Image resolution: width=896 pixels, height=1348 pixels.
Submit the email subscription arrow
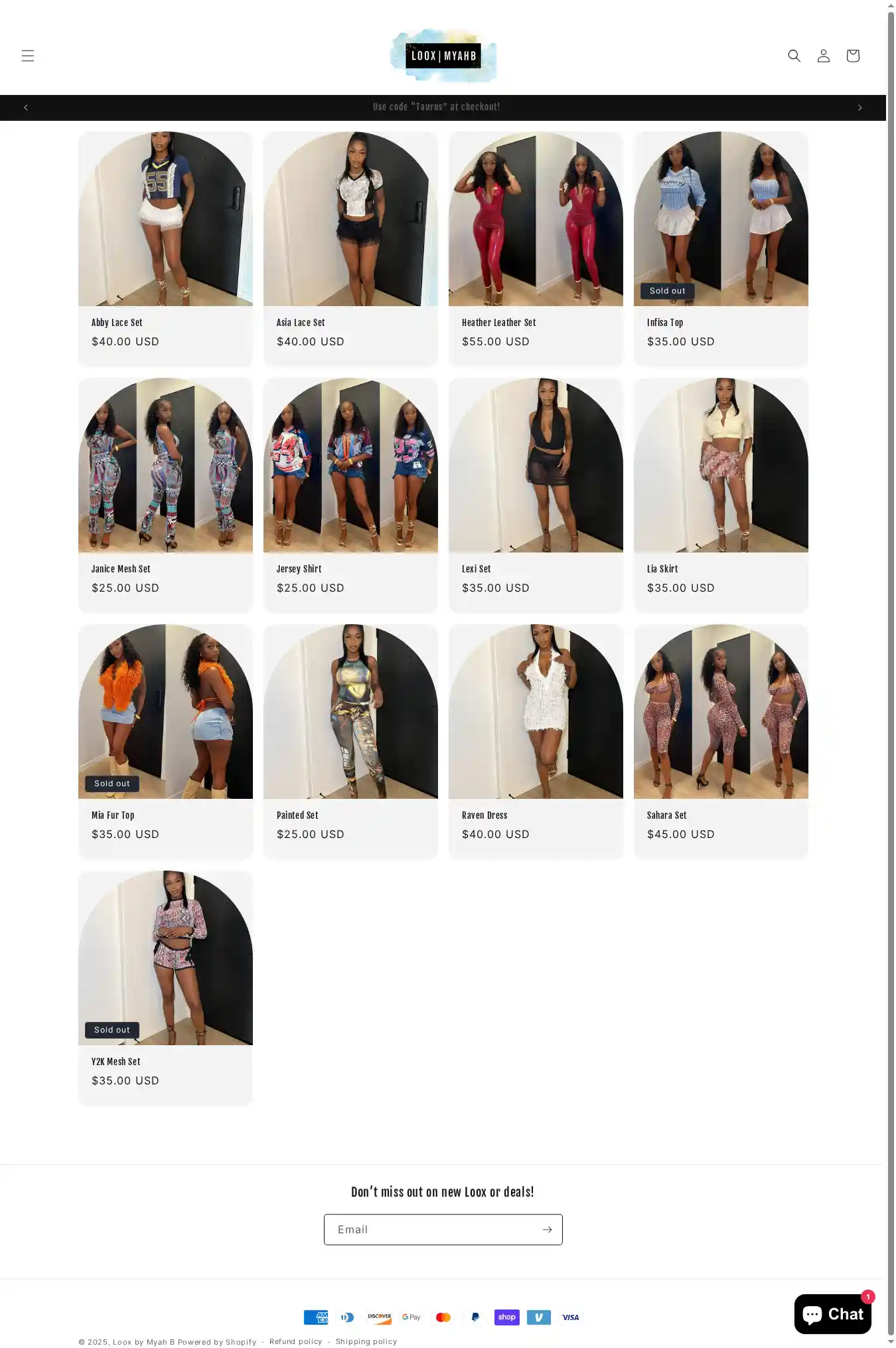547,1230
